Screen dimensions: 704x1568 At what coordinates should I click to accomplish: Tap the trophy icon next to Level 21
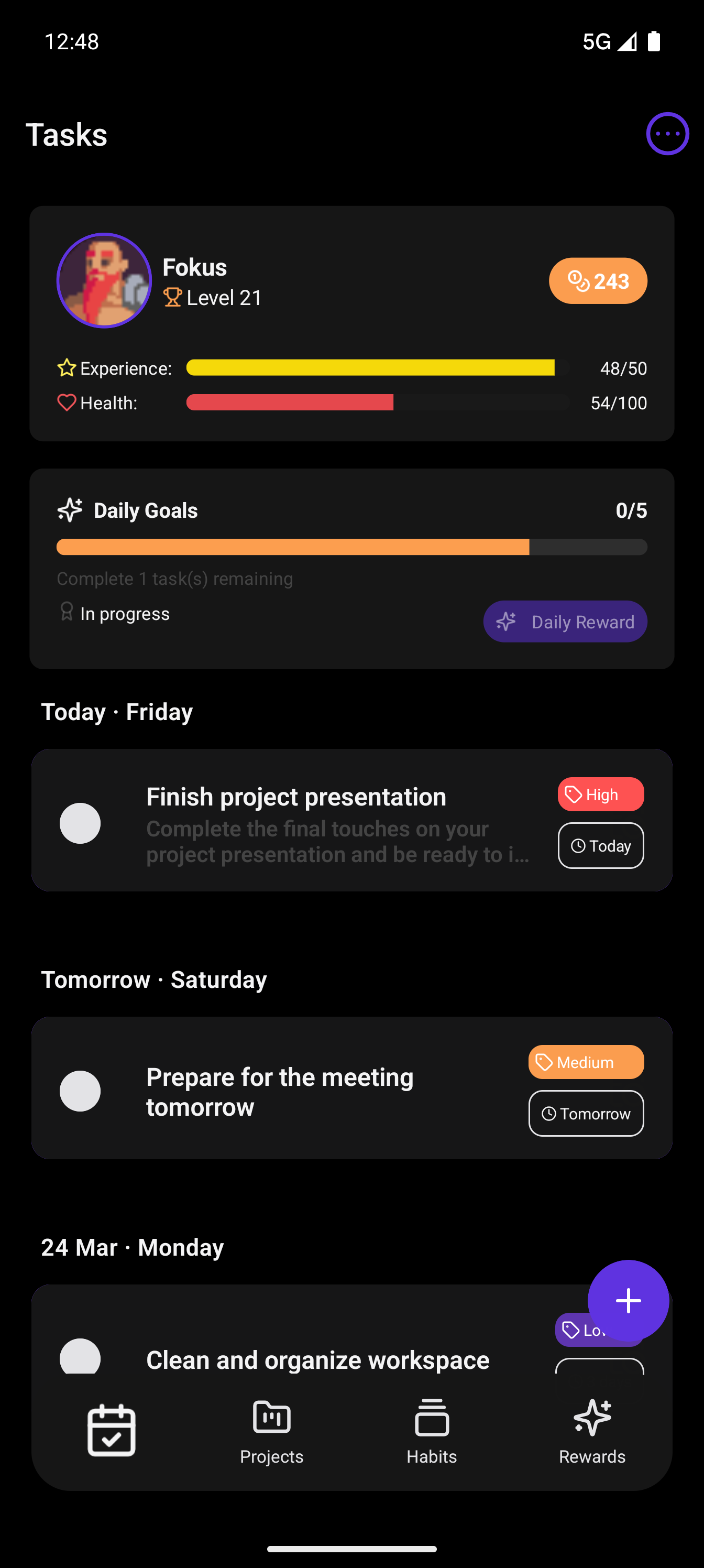(x=172, y=298)
